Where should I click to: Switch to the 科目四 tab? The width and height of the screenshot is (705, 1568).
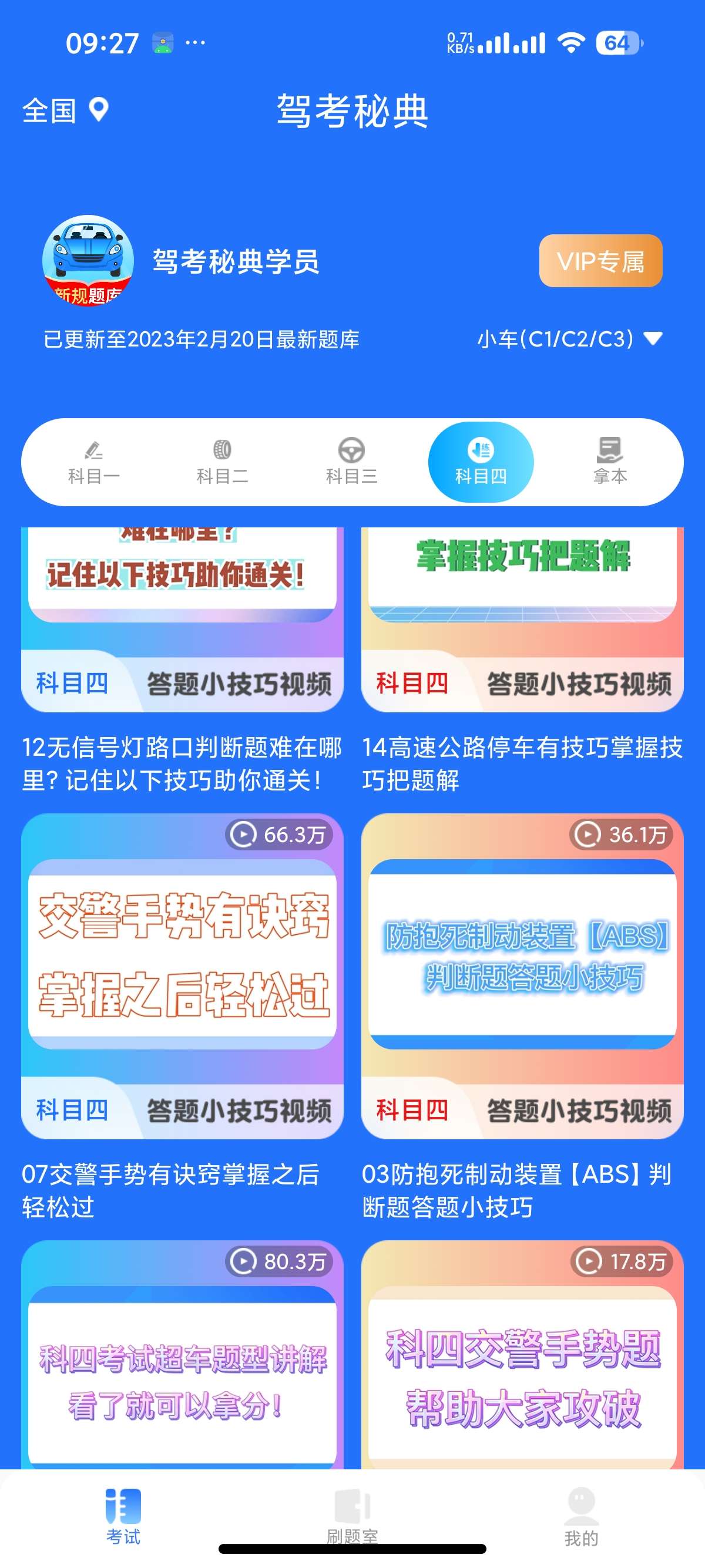481,462
